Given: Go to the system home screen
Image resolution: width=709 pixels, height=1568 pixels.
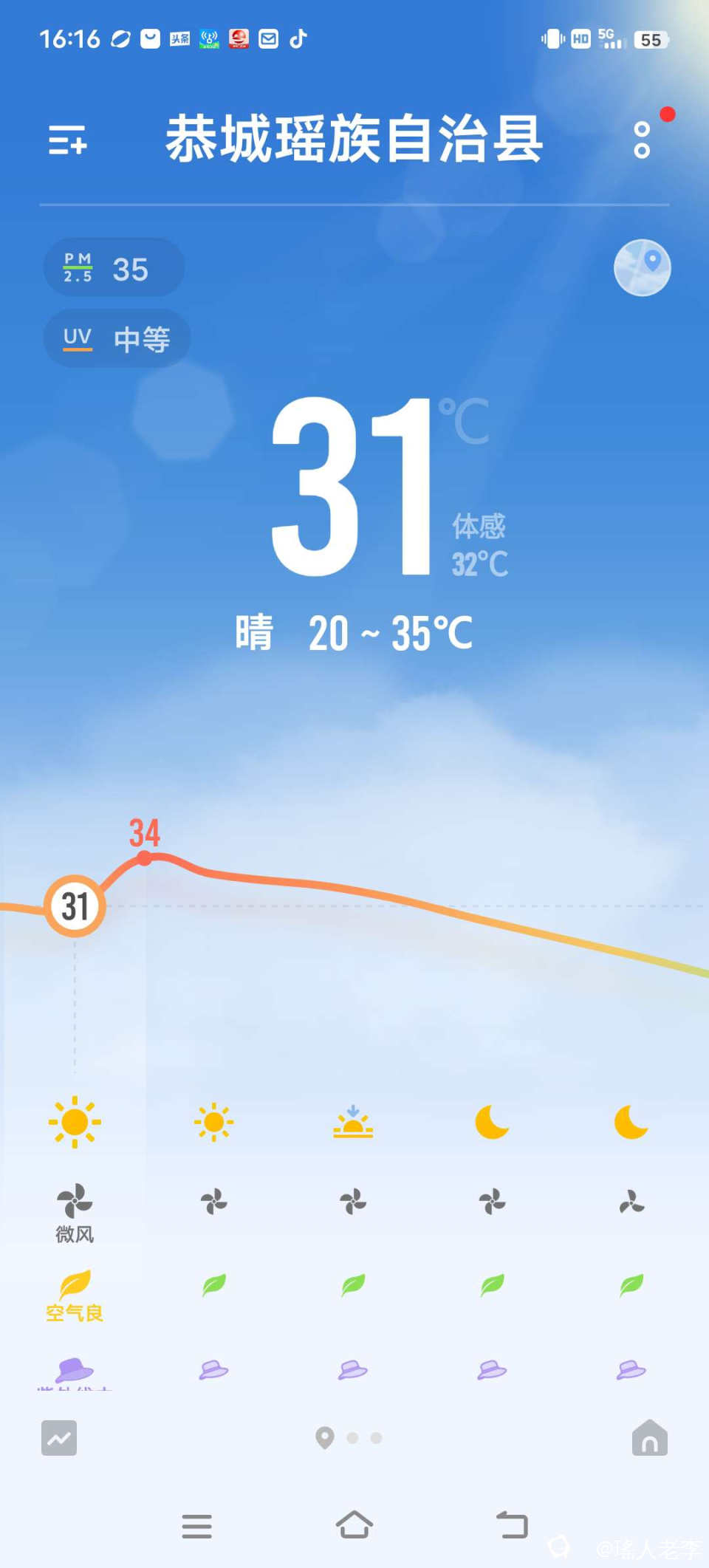Looking at the screenshot, I should click(354, 1524).
